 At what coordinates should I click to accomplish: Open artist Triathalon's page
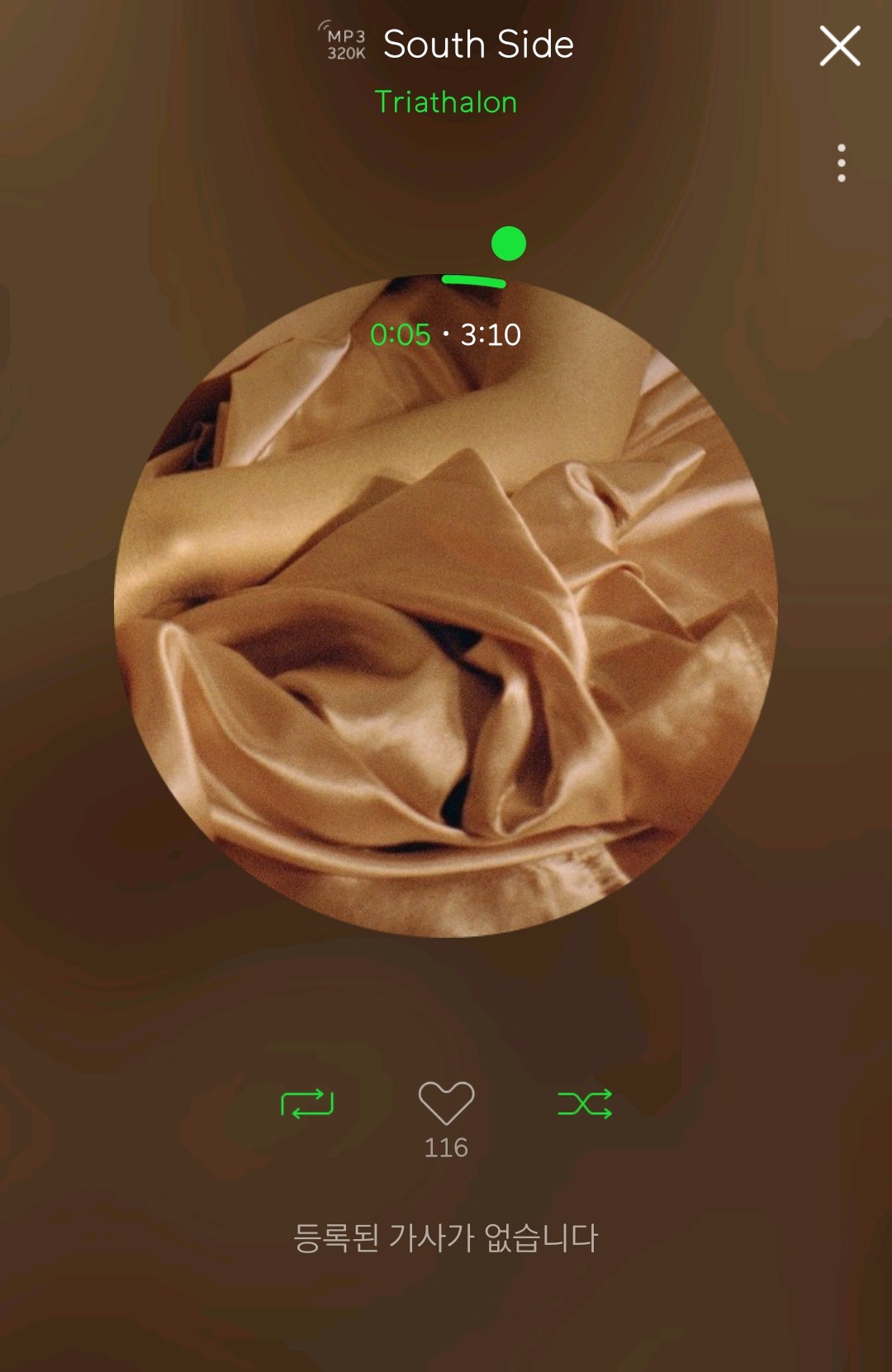pyautogui.click(x=446, y=102)
